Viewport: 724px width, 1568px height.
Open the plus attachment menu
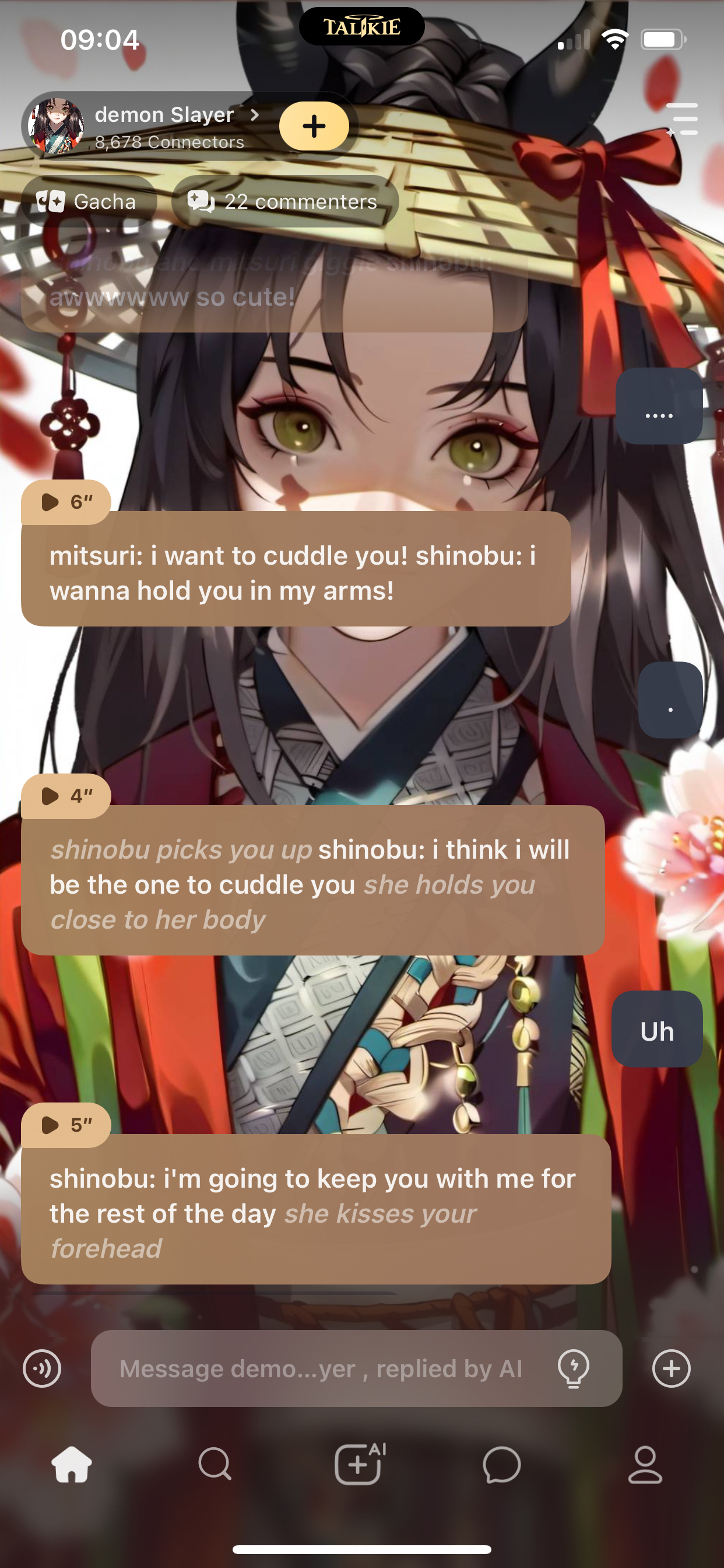tap(671, 1368)
